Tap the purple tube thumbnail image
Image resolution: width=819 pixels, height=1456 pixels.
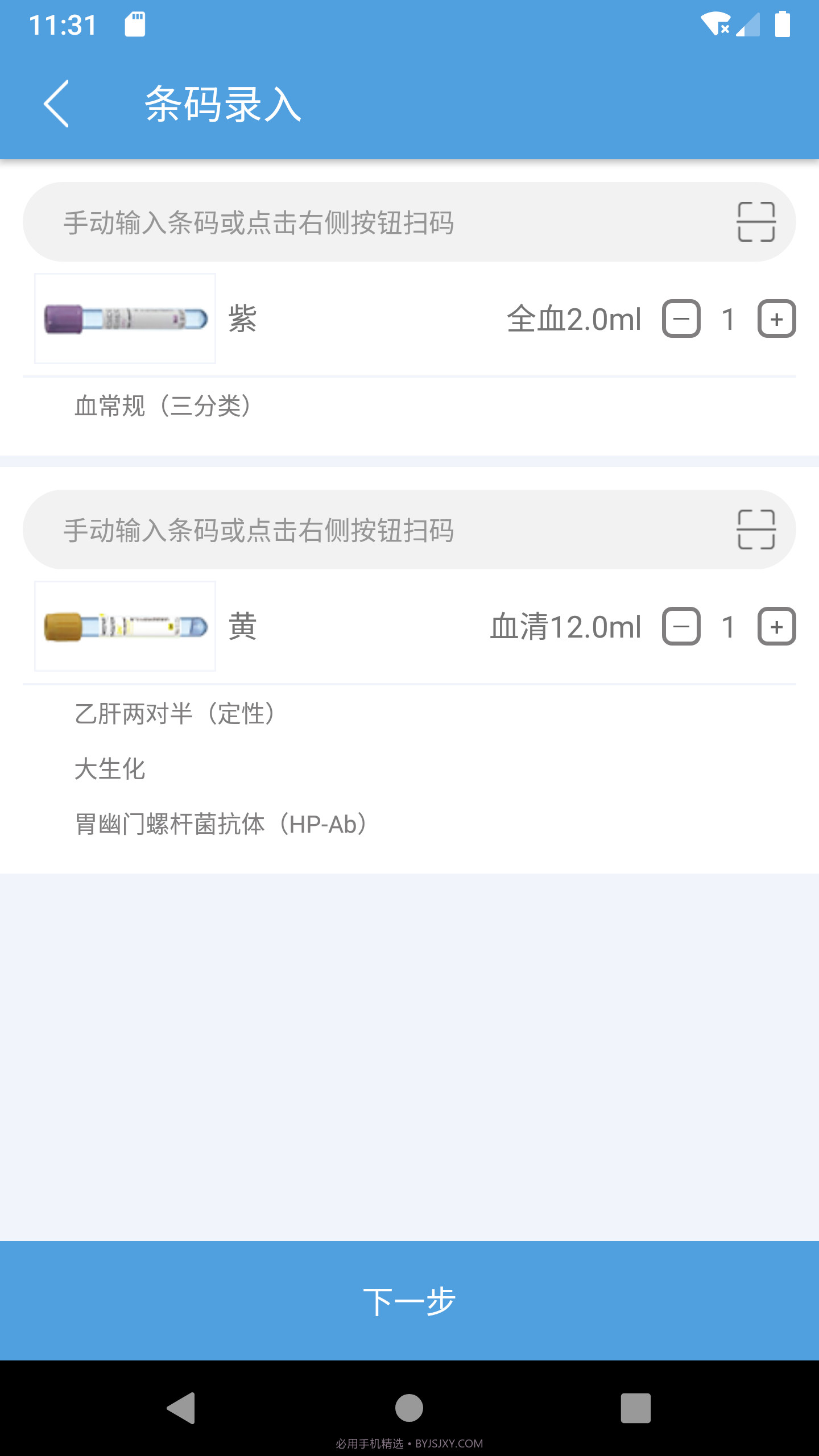coord(125,317)
